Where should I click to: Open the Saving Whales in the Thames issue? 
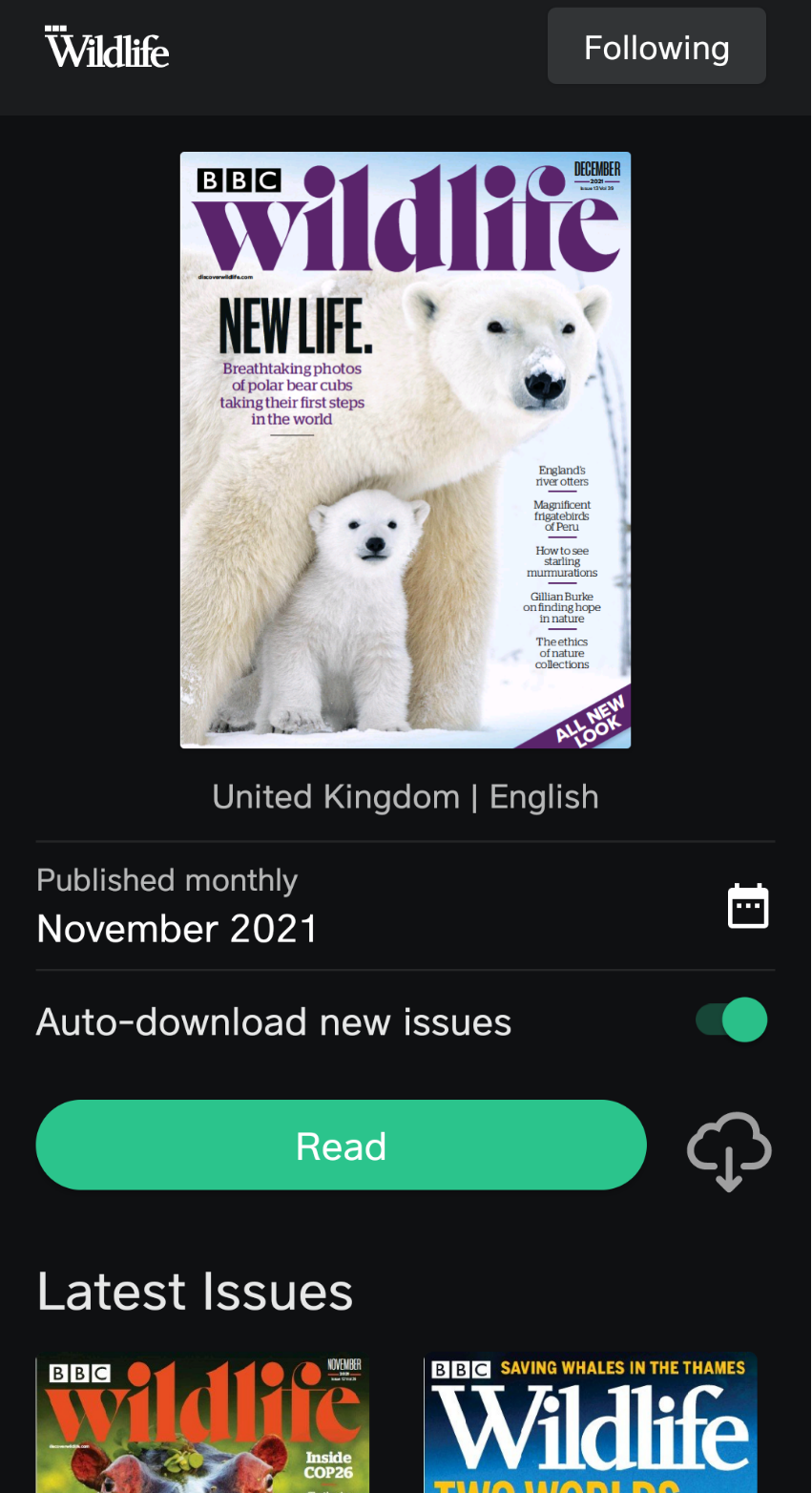[591, 1424]
